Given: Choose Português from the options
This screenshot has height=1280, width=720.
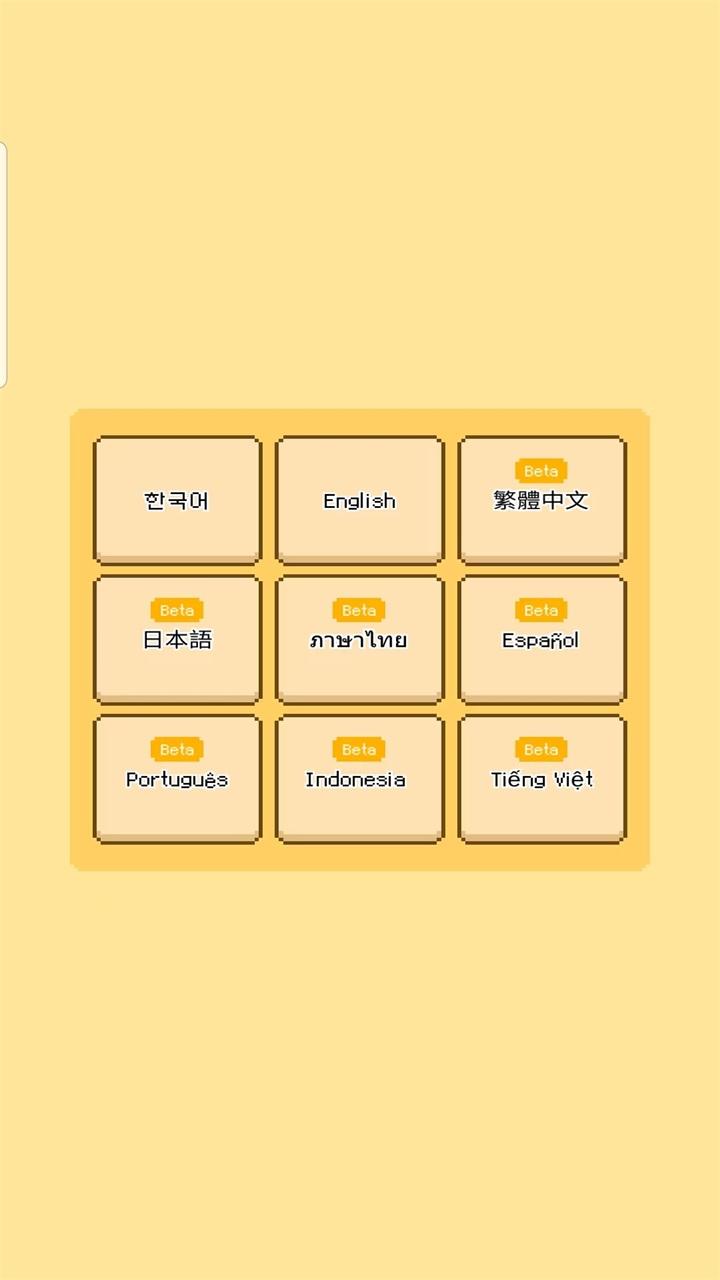Looking at the screenshot, I should 176,778.
